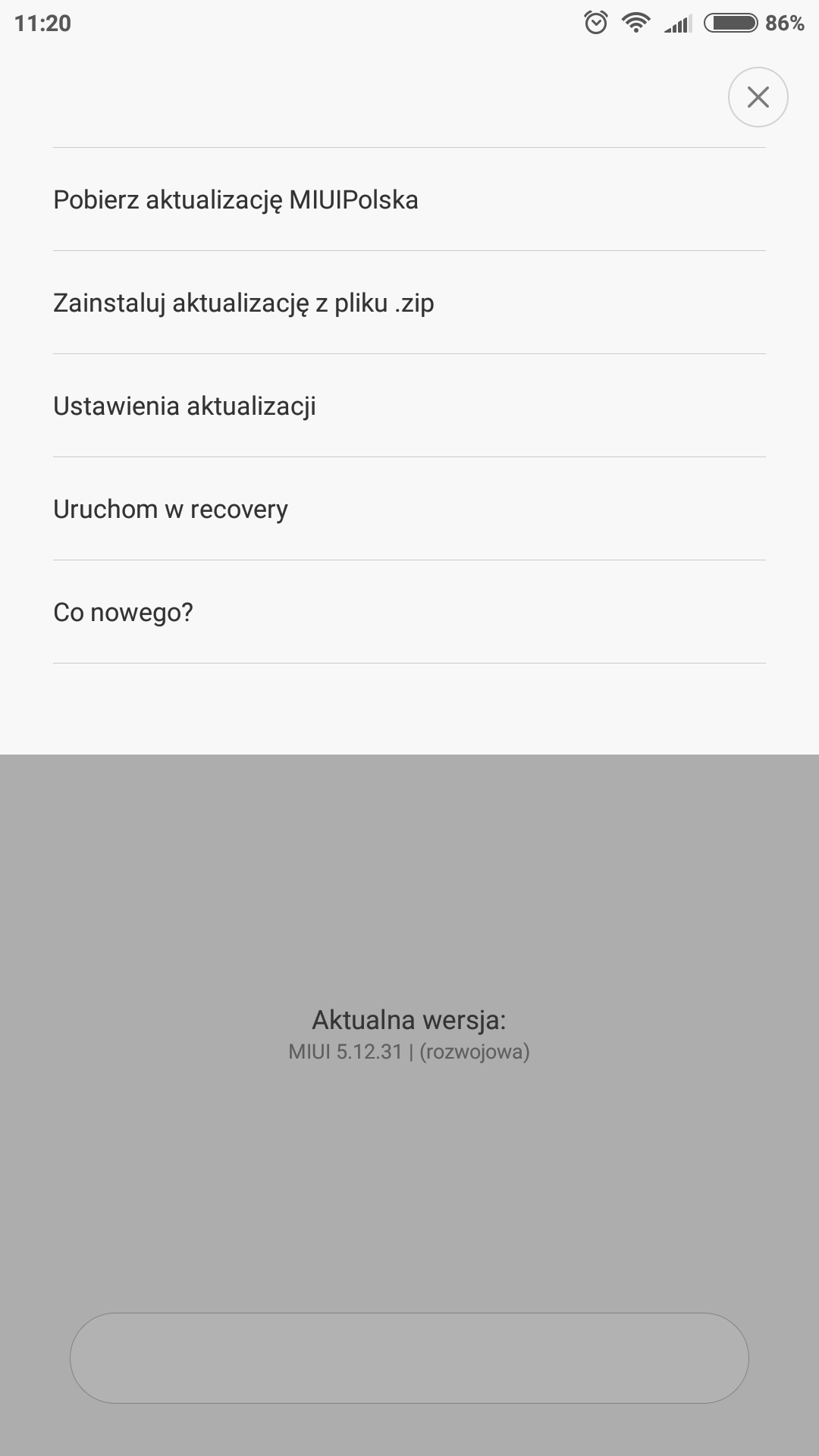Choose Zainstaluj aktualizację z pliku .zip
Screen dimensions: 819x1456
(x=409, y=303)
